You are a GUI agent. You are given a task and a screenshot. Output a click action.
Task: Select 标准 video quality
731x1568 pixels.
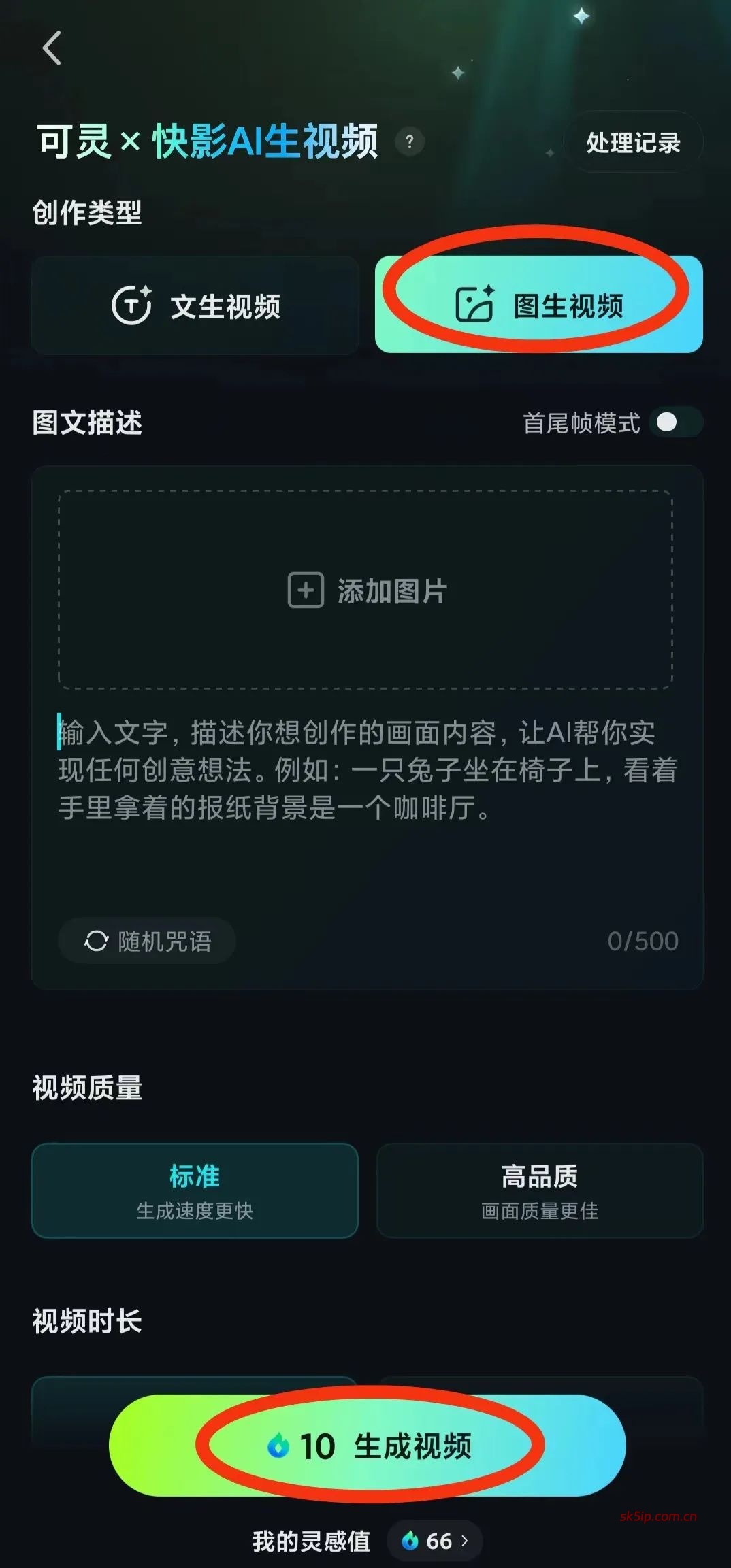pyautogui.click(x=195, y=1190)
